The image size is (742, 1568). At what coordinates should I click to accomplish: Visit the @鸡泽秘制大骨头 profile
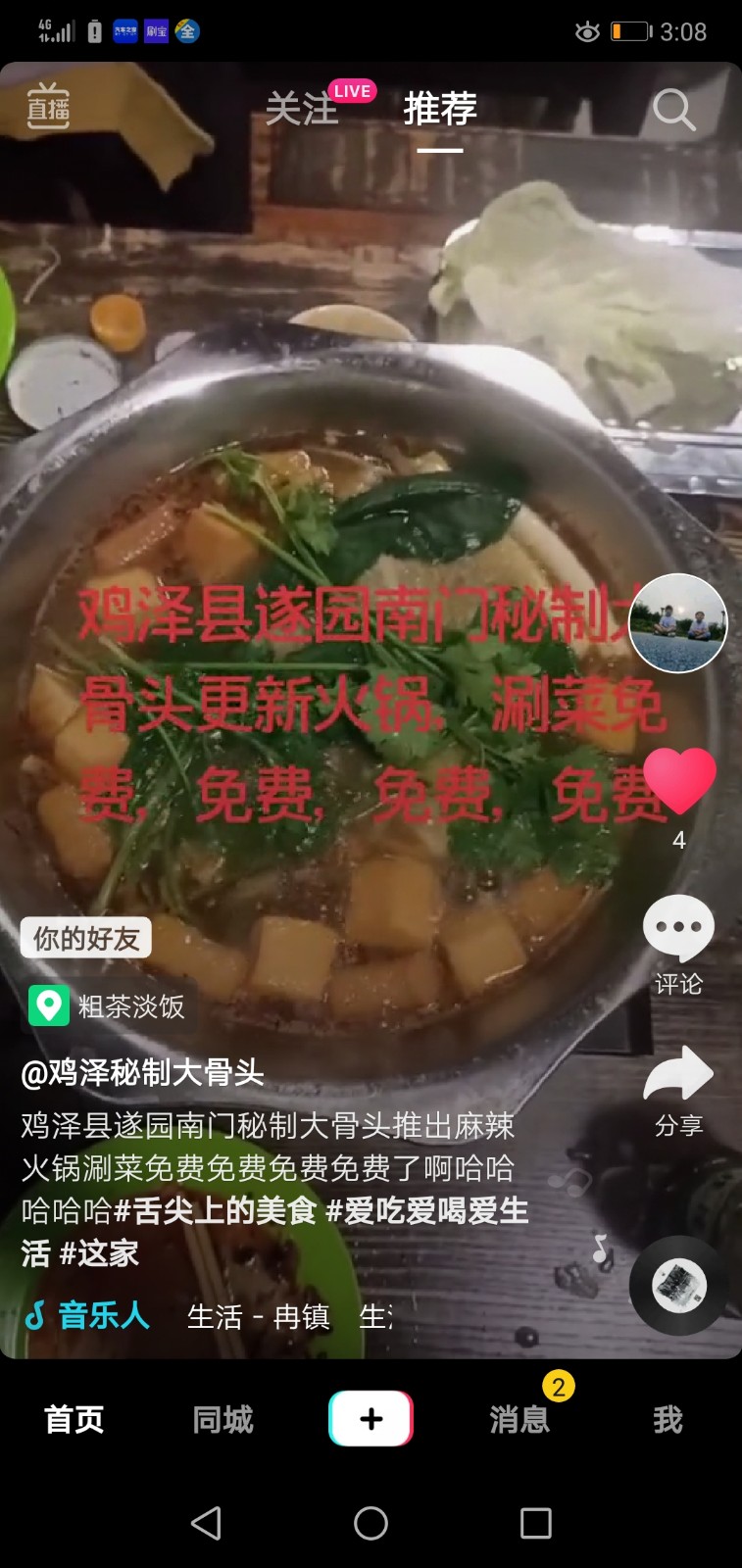click(x=143, y=1073)
